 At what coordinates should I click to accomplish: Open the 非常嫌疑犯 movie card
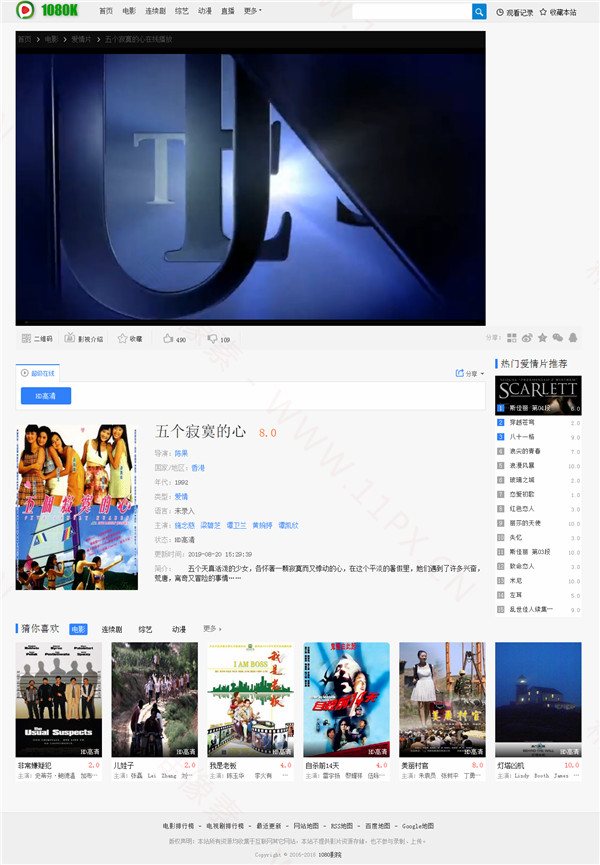(59, 700)
